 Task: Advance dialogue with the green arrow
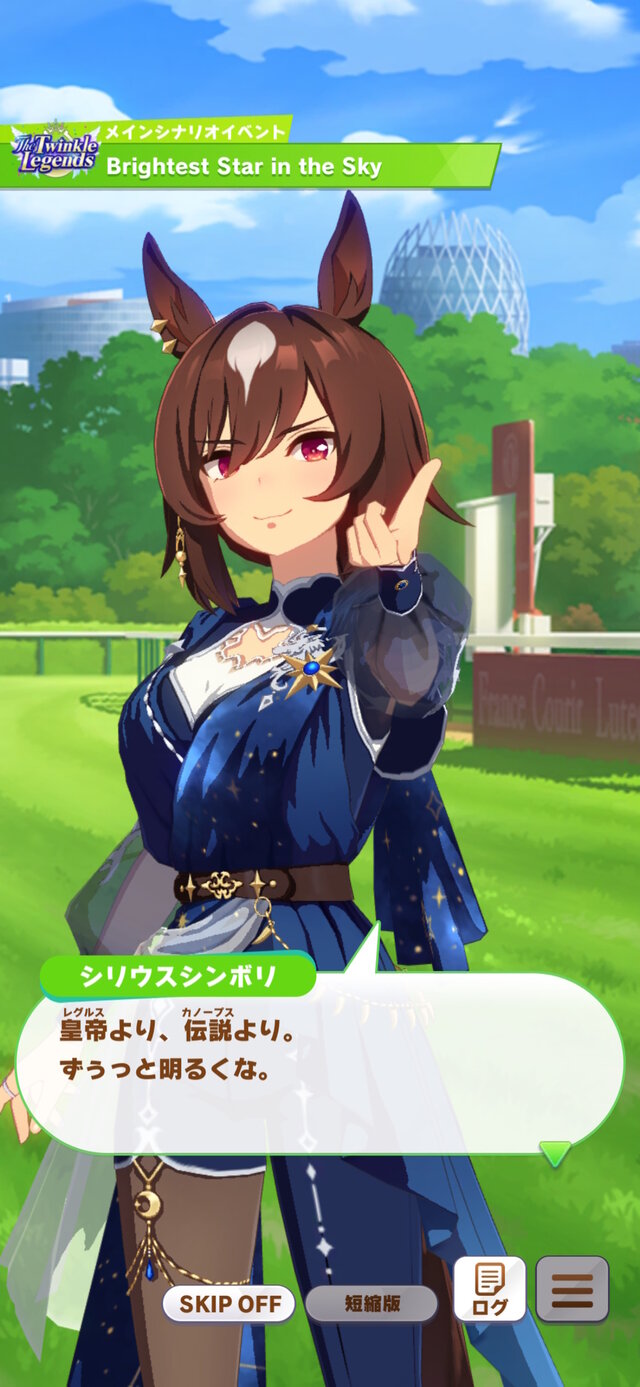pos(555,1154)
